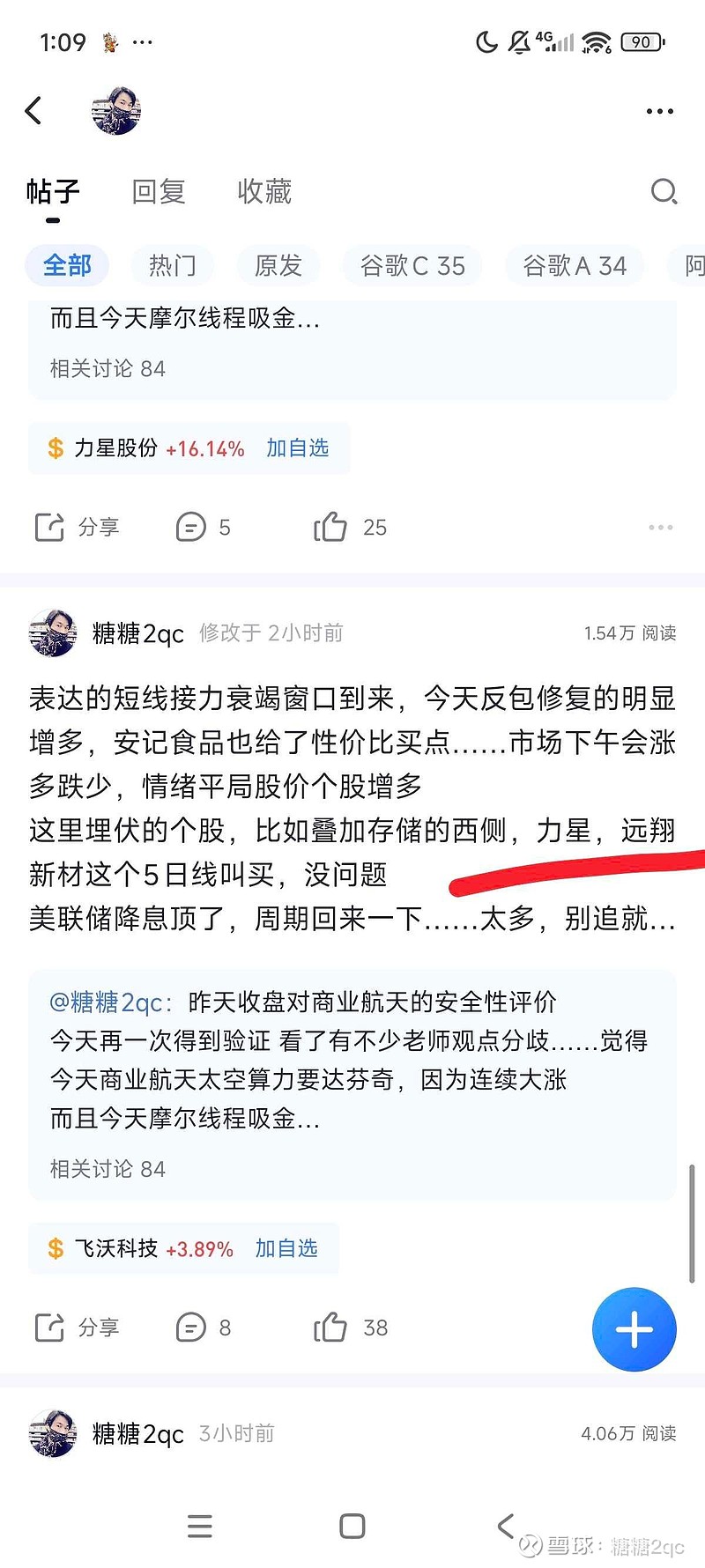Screen dimensions: 705x1568
Task: Switch to the 收藏 tab
Action: click(264, 192)
